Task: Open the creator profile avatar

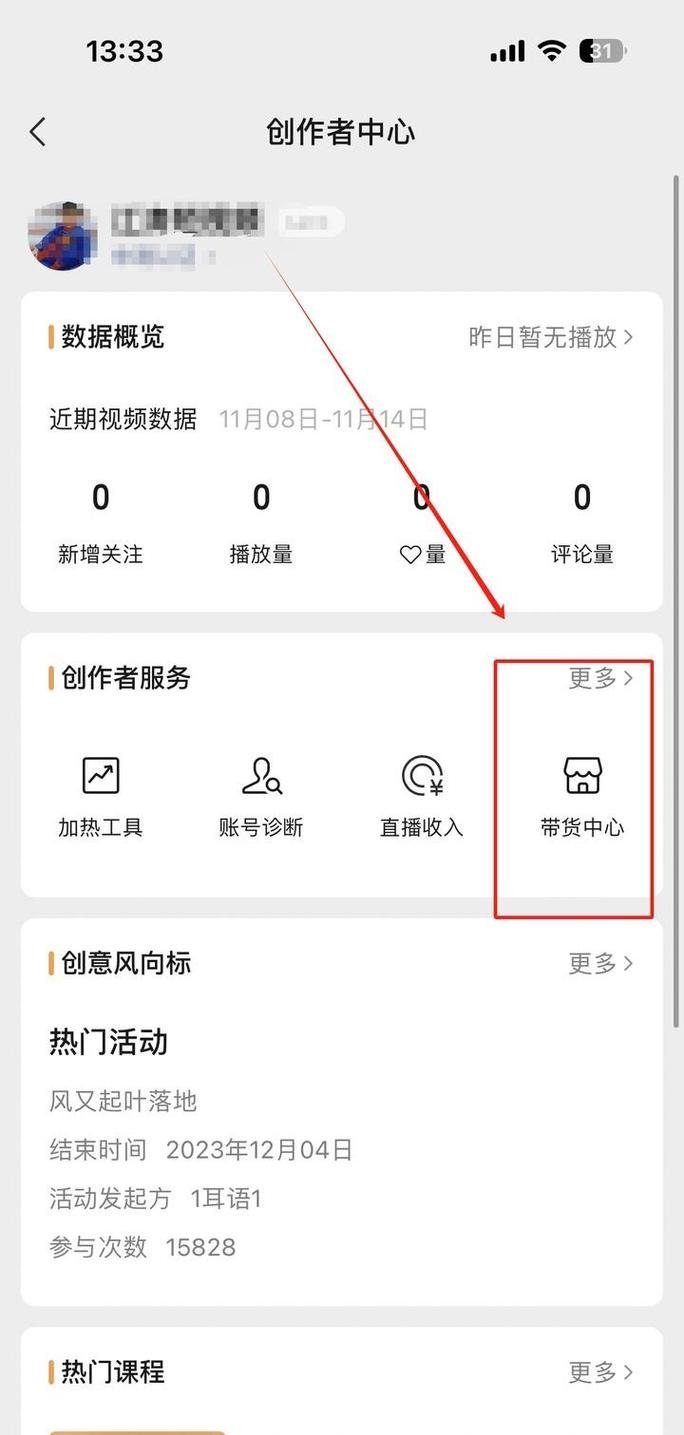Action: 62,235
